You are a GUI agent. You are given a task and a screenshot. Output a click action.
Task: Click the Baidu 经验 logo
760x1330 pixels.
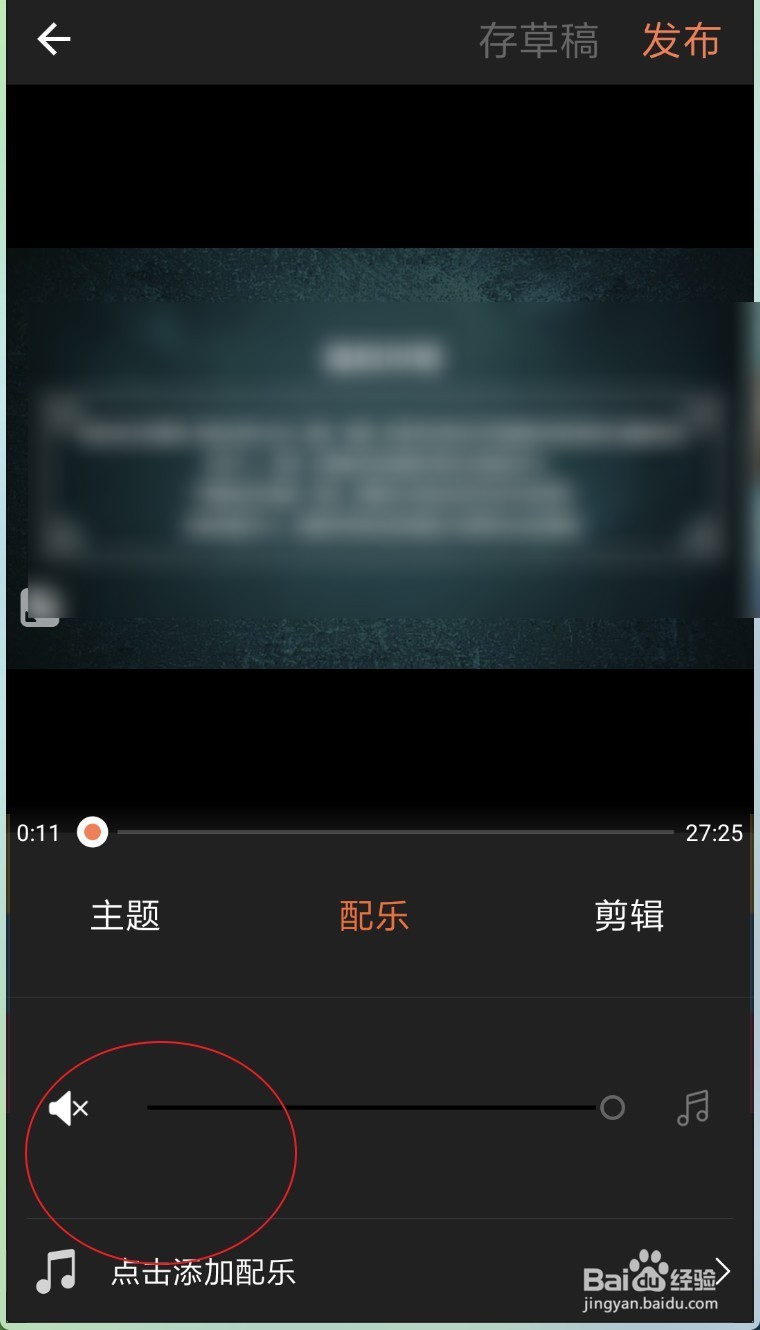click(648, 1272)
